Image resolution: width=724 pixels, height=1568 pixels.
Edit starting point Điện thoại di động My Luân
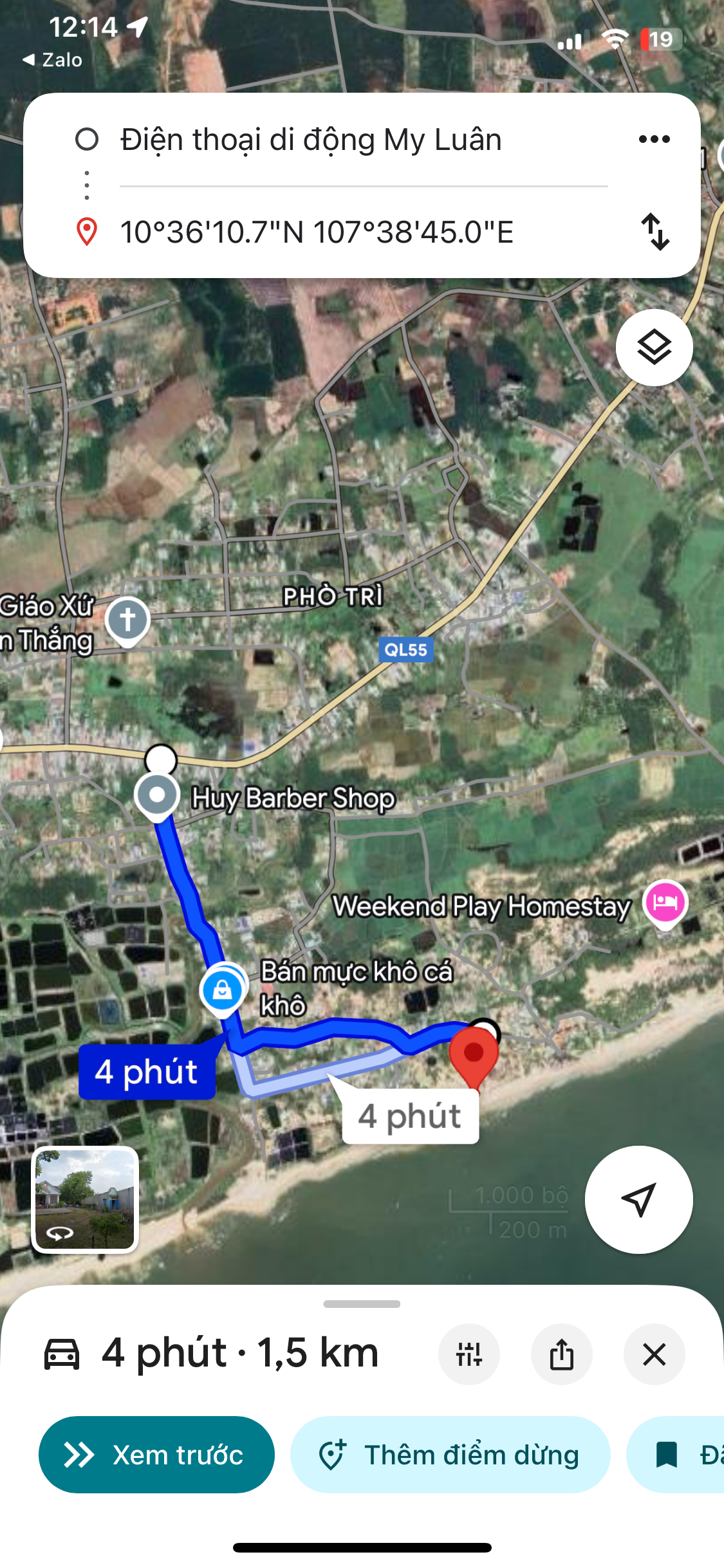[x=311, y=140]
